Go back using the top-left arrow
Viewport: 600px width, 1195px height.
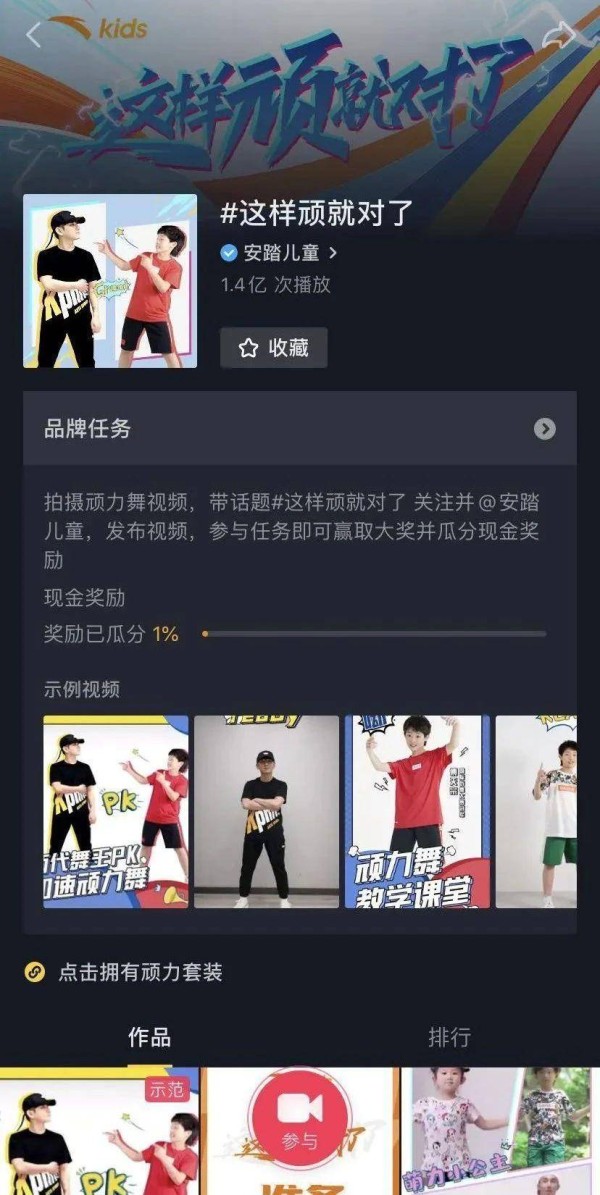pos(33,34)
